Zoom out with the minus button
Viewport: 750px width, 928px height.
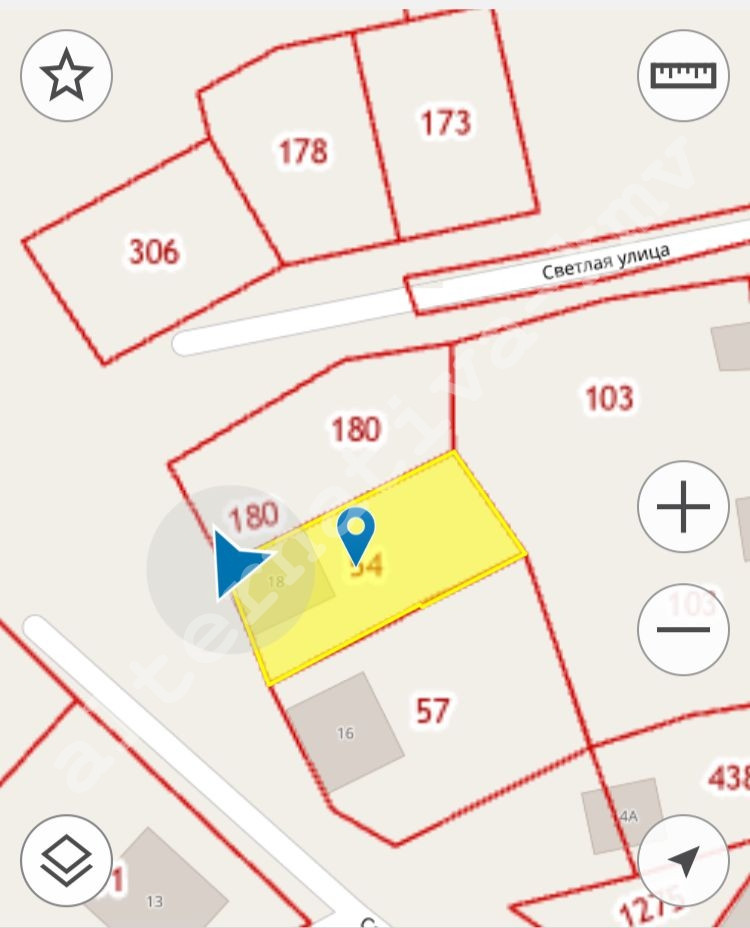point(683,629)
